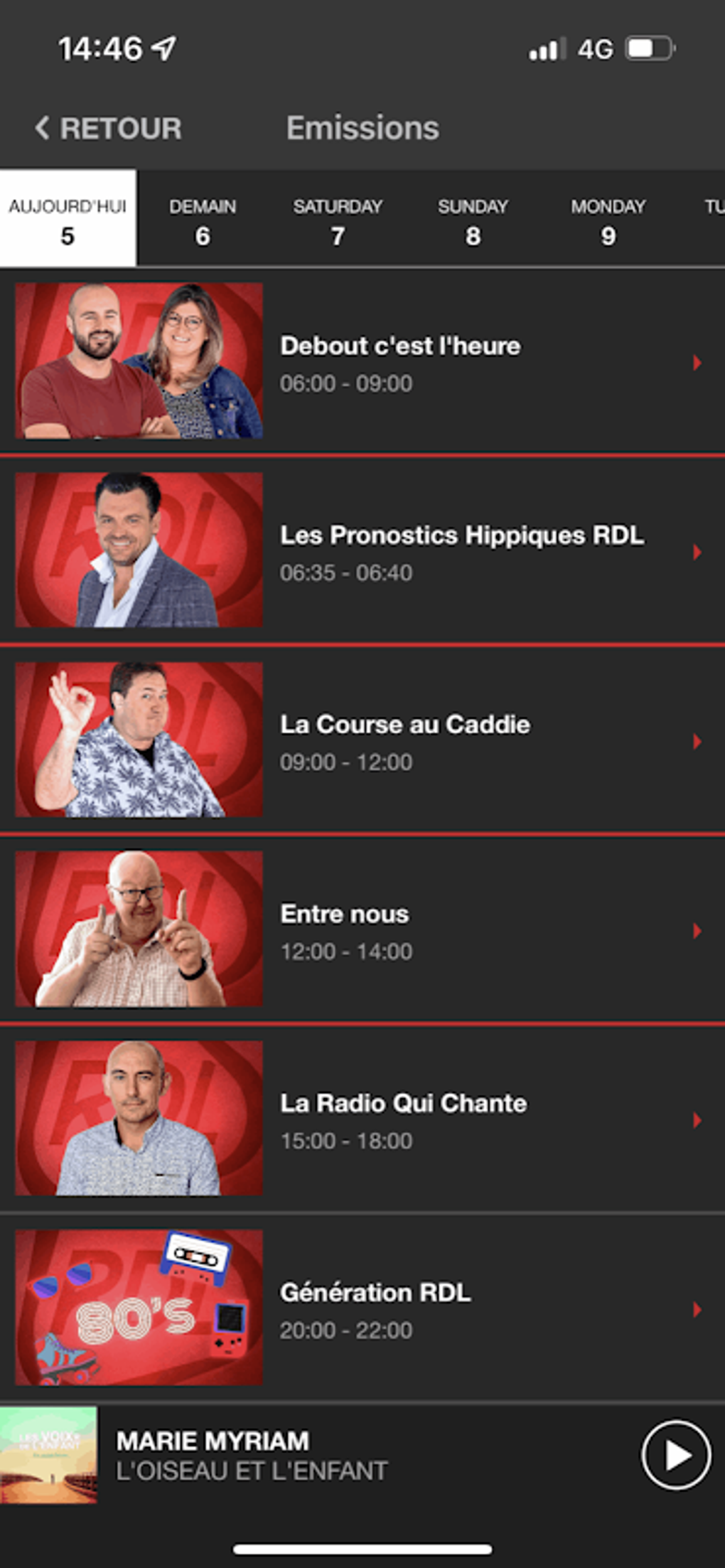Switch to the Monday 9 tab

click(608, 220)
